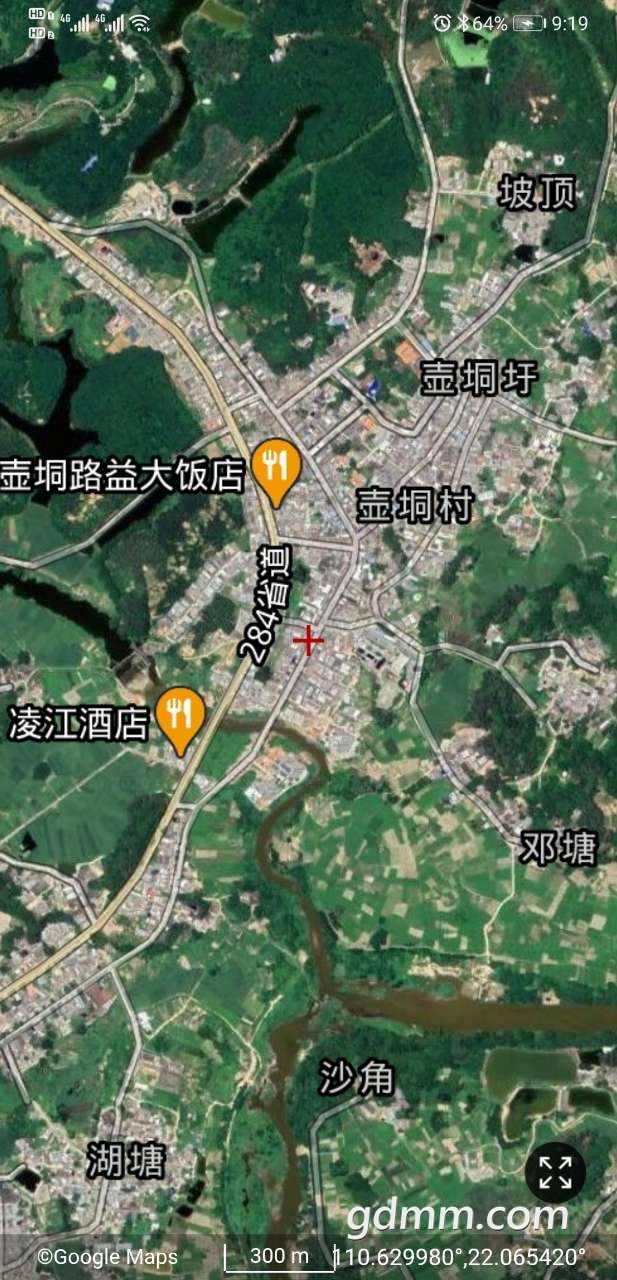Select the 凌江酒店 restaurant pin
The image size is (617, 1280).
180,716
